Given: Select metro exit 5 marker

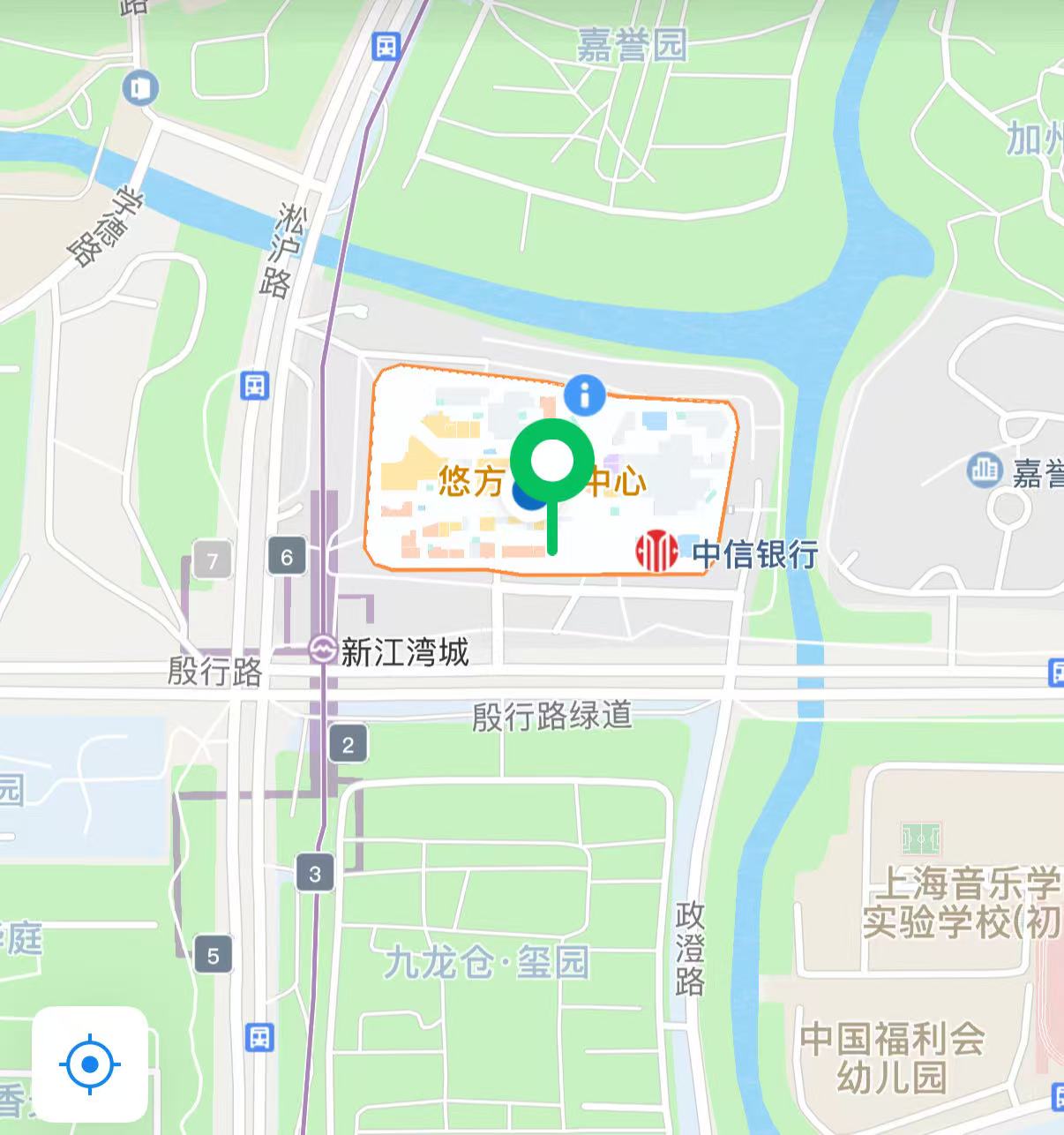Looking at the screenshot, I should tap(214, 956).
